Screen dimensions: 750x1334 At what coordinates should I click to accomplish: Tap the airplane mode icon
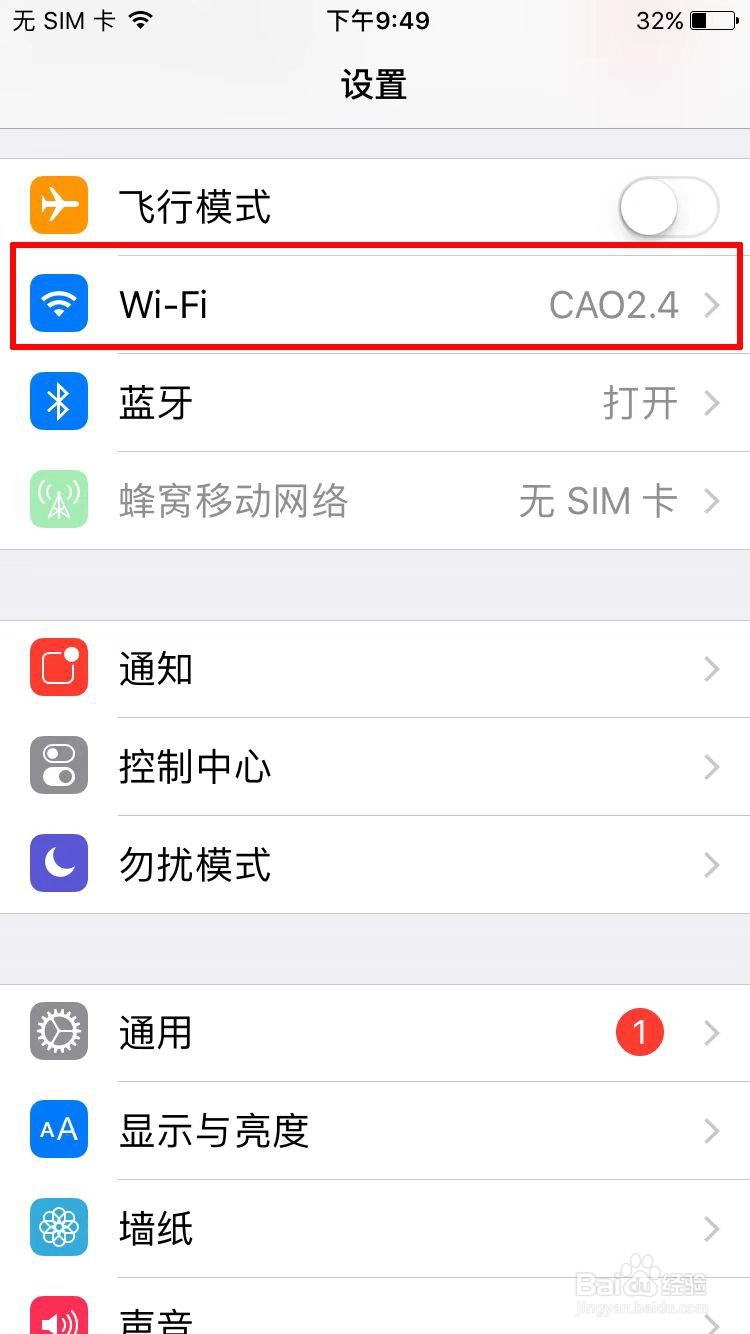click(x=58, y=206)
